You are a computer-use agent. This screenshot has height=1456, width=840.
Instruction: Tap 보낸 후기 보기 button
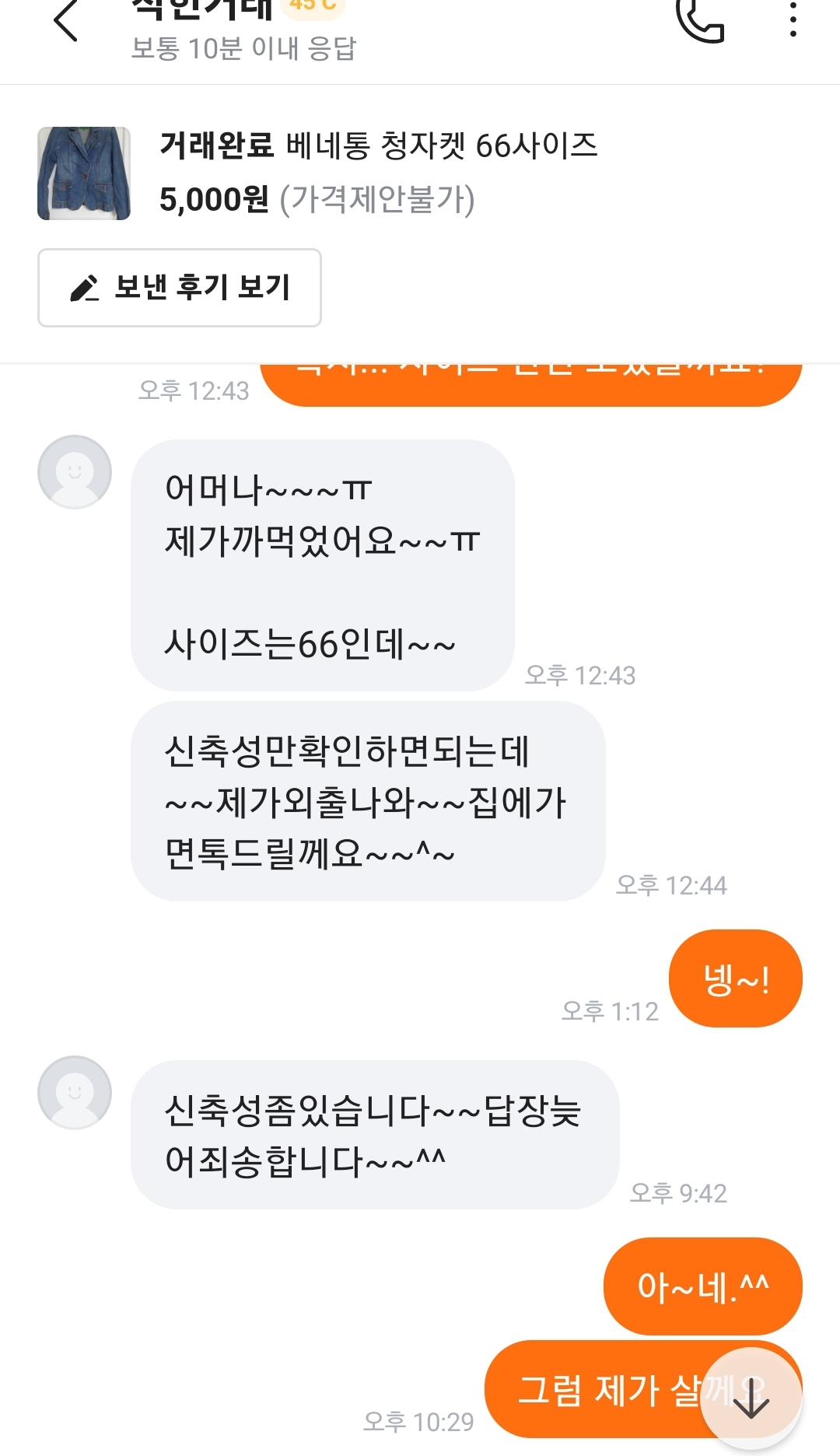[x=180, y=288]
